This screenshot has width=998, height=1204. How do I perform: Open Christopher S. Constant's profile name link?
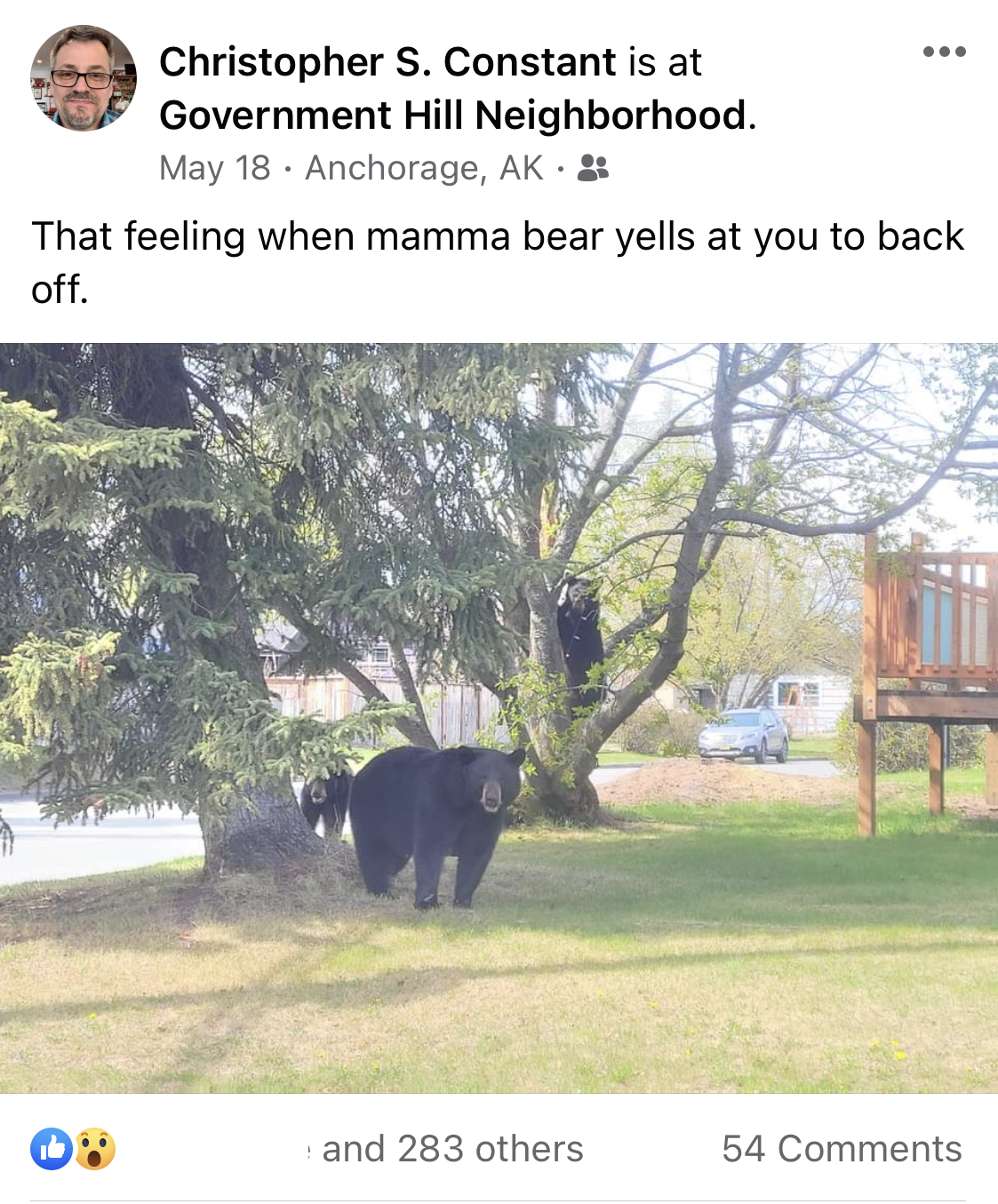387,62
